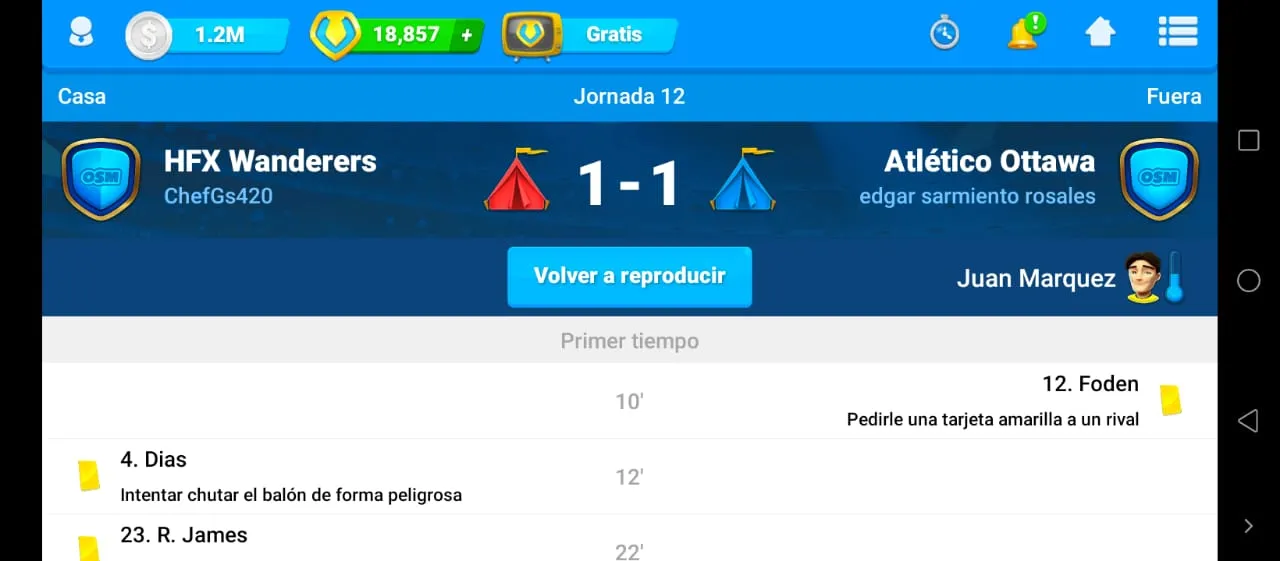Open Atlético Ottawa team details

pyautogui.click(x=989, y=161)
